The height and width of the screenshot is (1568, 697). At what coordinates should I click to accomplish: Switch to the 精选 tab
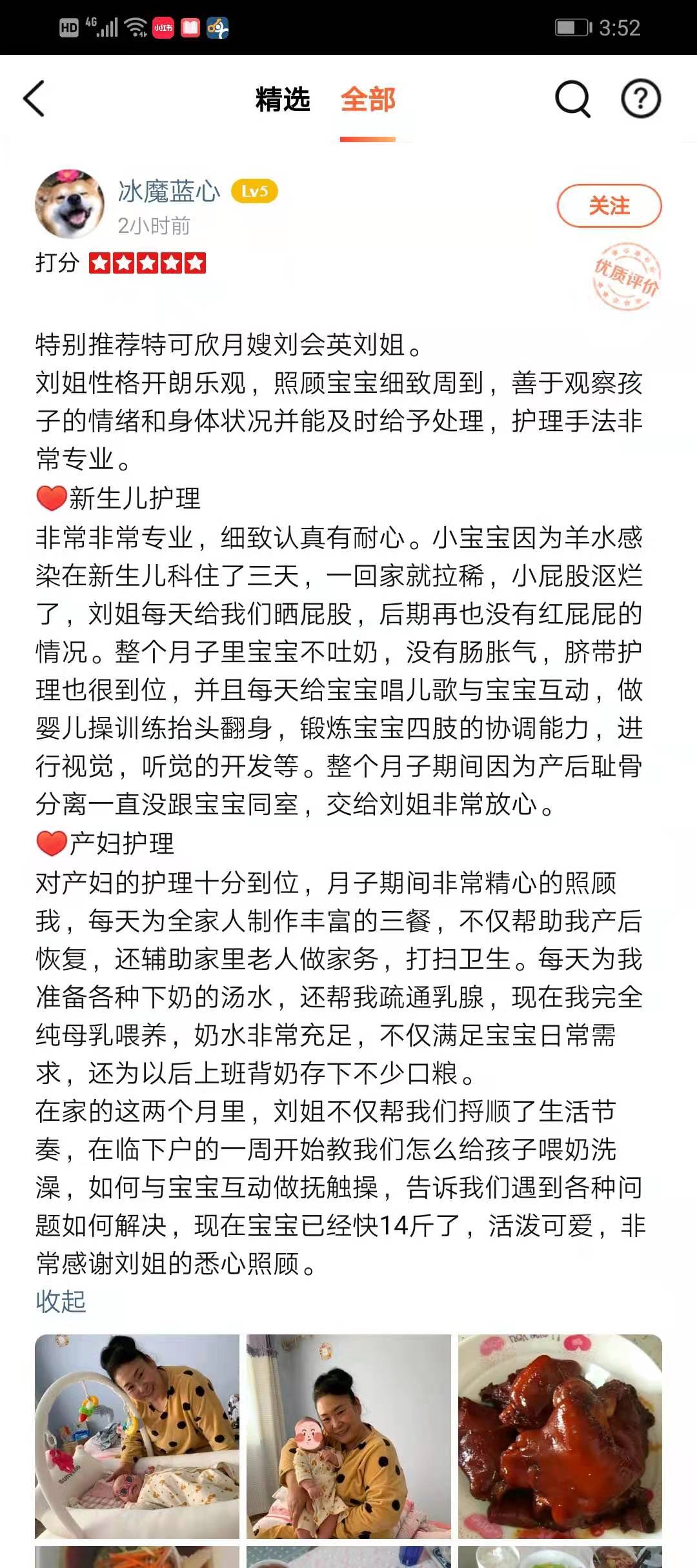pos(283,100)
